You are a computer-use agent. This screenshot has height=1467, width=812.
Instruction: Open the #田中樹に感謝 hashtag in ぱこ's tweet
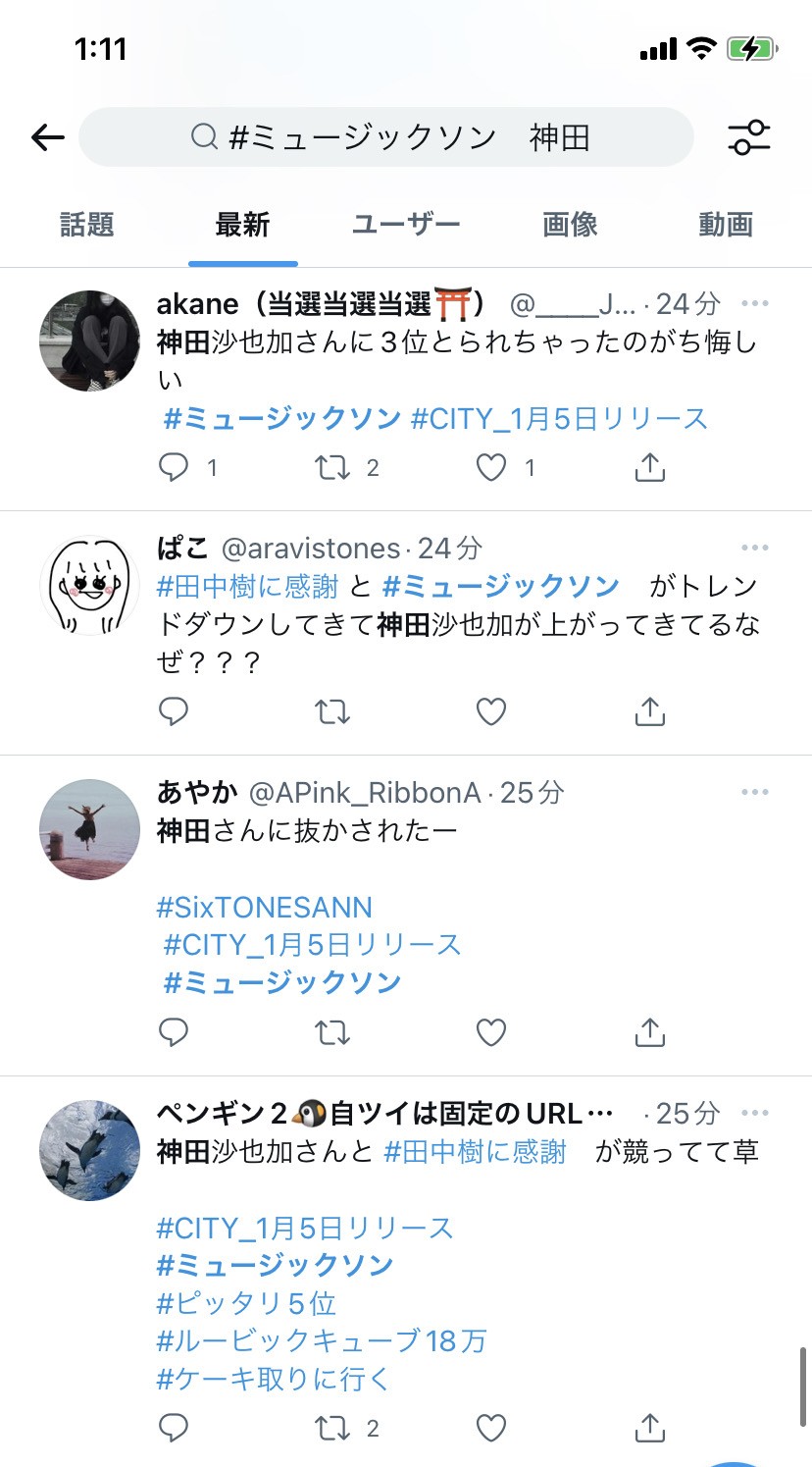point(247,587)
